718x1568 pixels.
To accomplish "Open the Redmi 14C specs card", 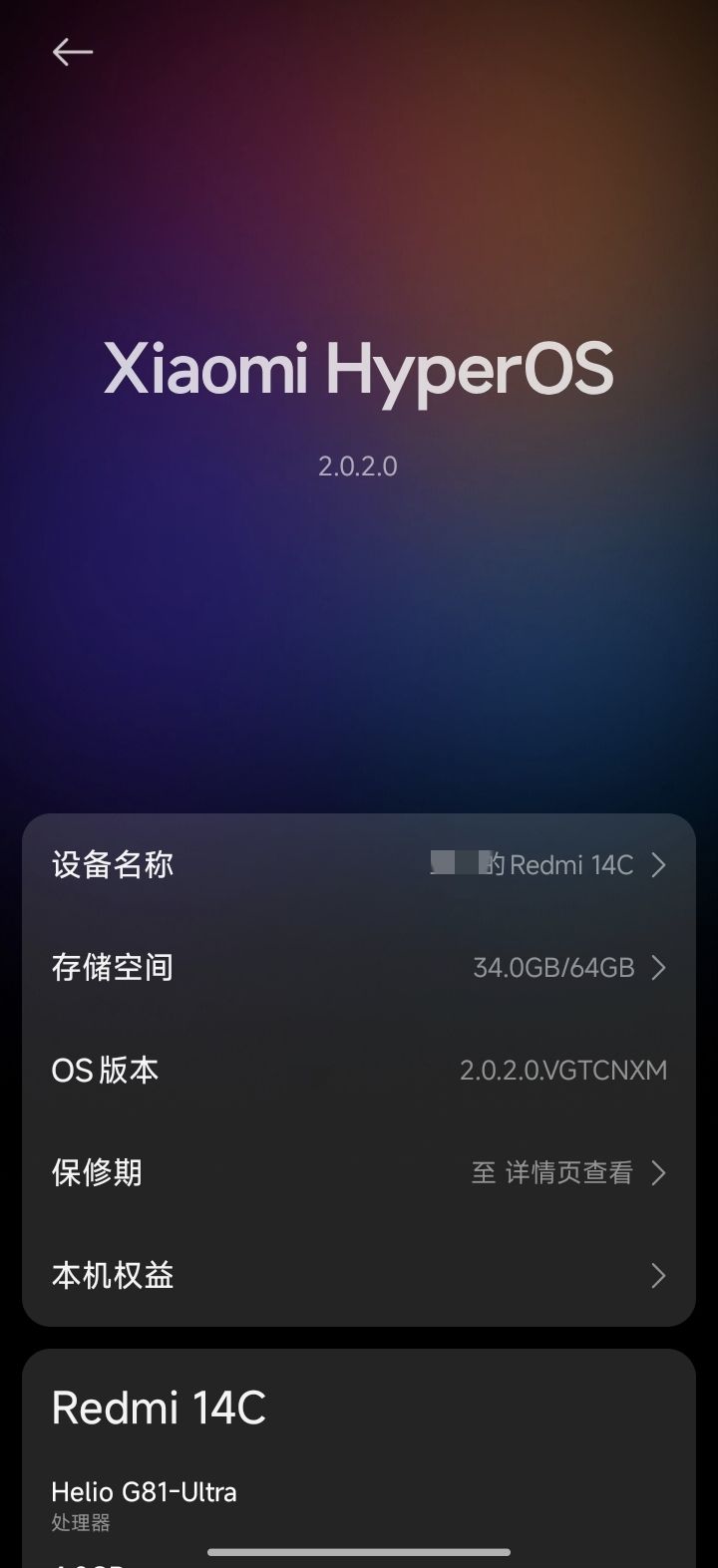I will 359,1458.
